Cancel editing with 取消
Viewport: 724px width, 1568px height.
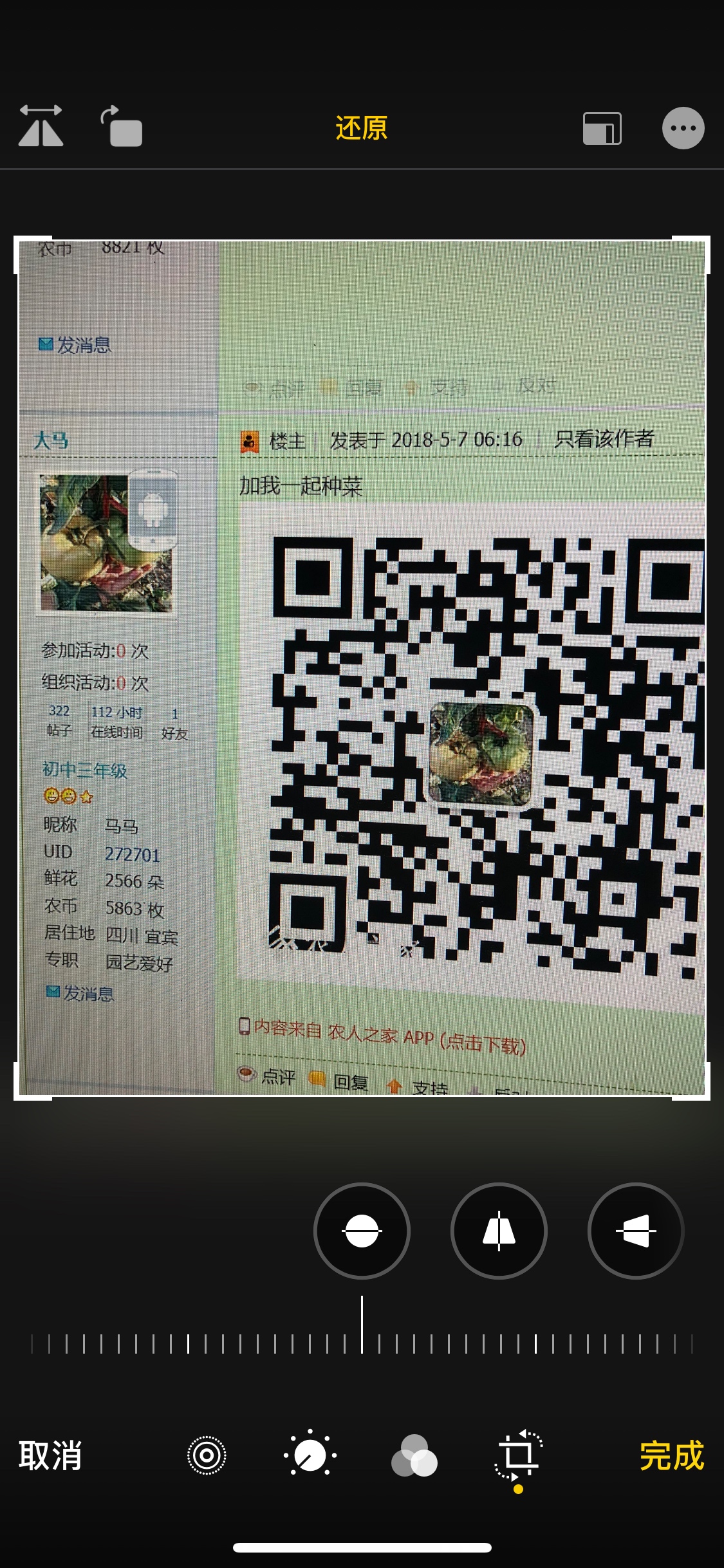[x=50, y=1456]
